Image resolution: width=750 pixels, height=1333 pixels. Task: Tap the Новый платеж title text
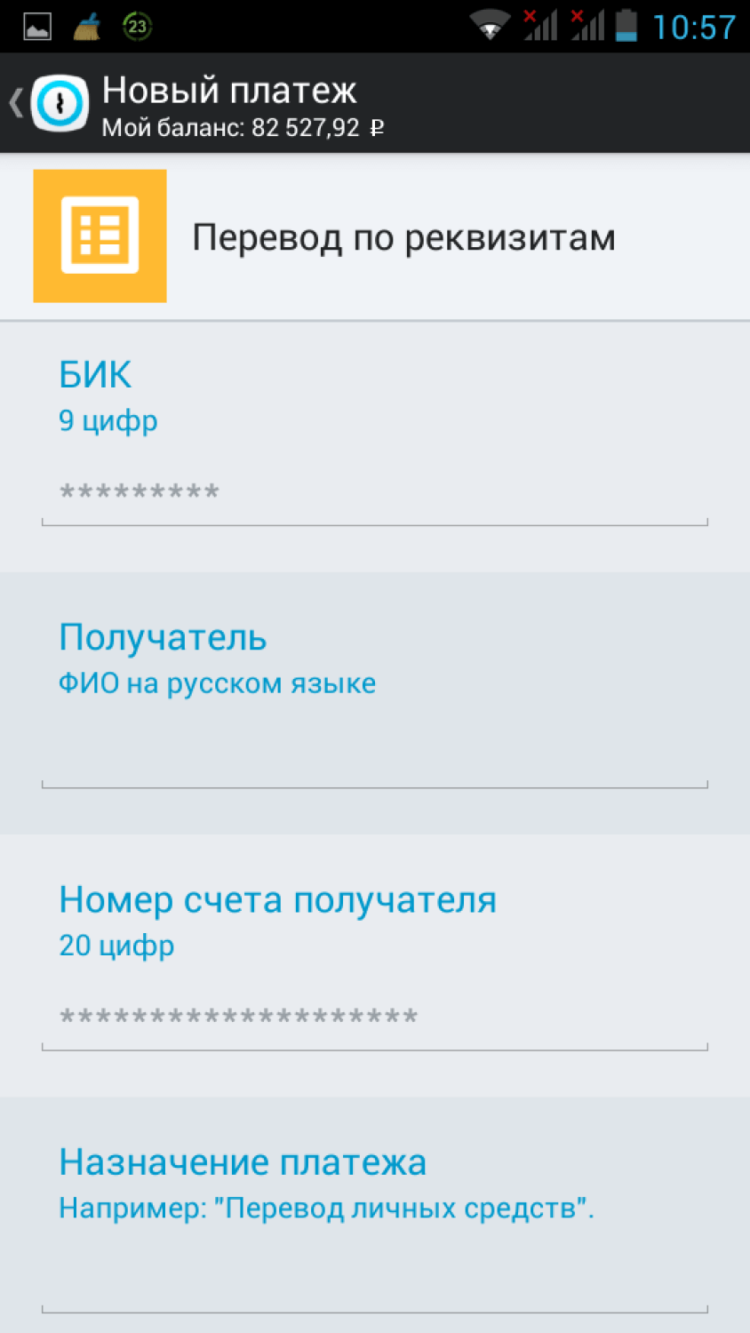pos(230,90)
